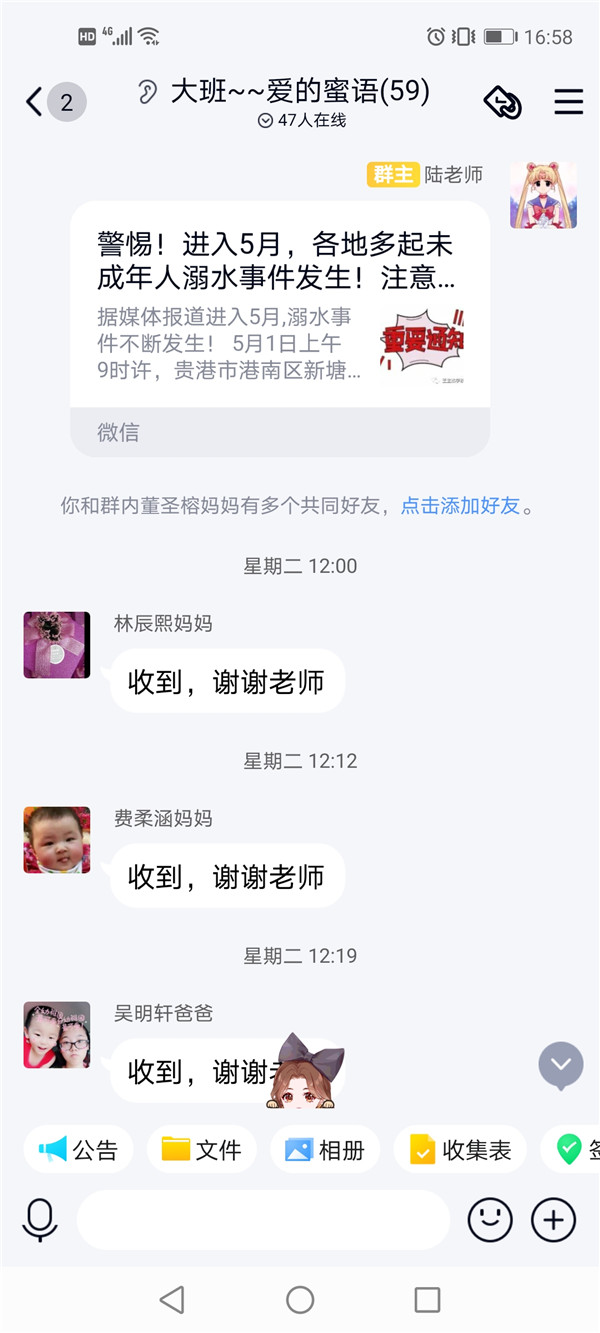Open 陆老师's profile avatar

pos(543,195)
